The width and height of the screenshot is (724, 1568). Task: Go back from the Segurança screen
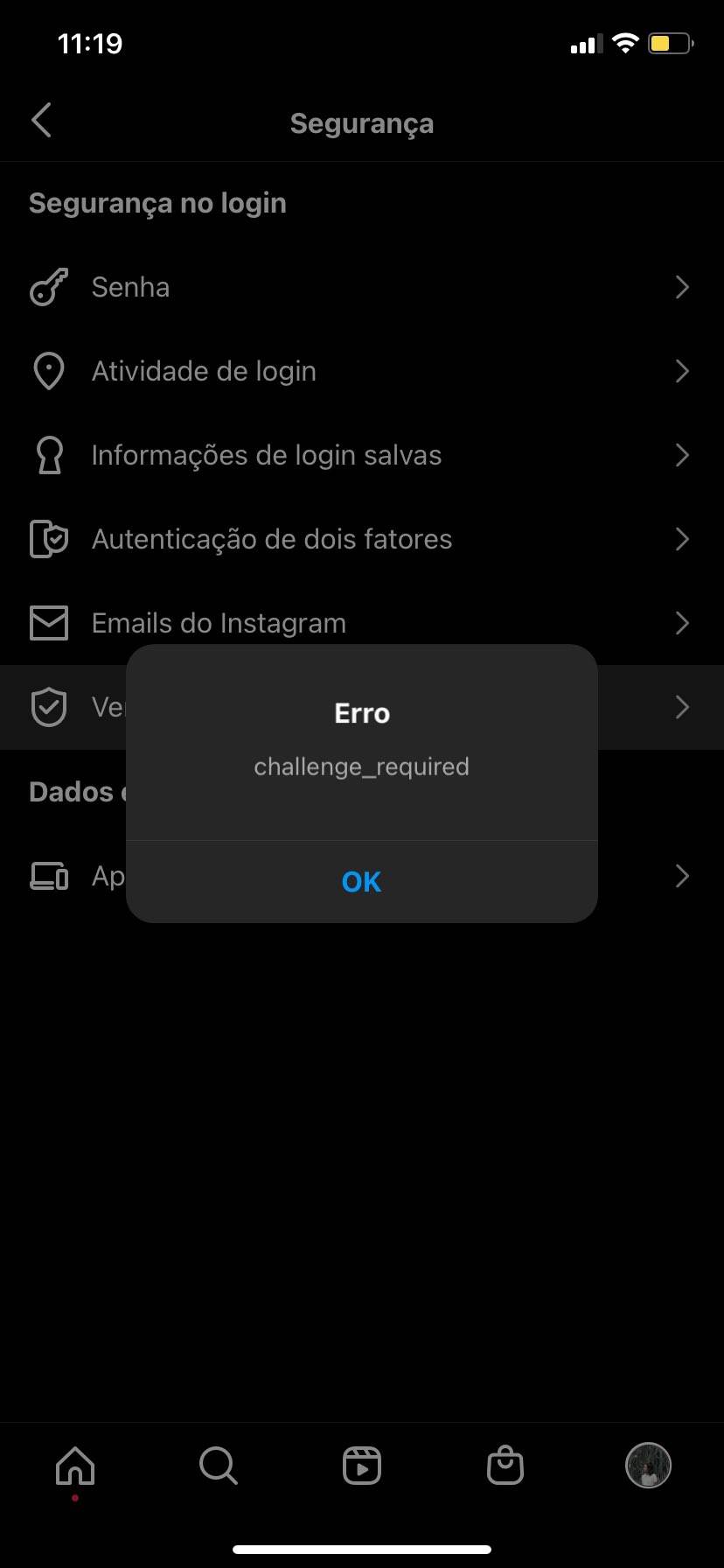(x=42, y=121)
